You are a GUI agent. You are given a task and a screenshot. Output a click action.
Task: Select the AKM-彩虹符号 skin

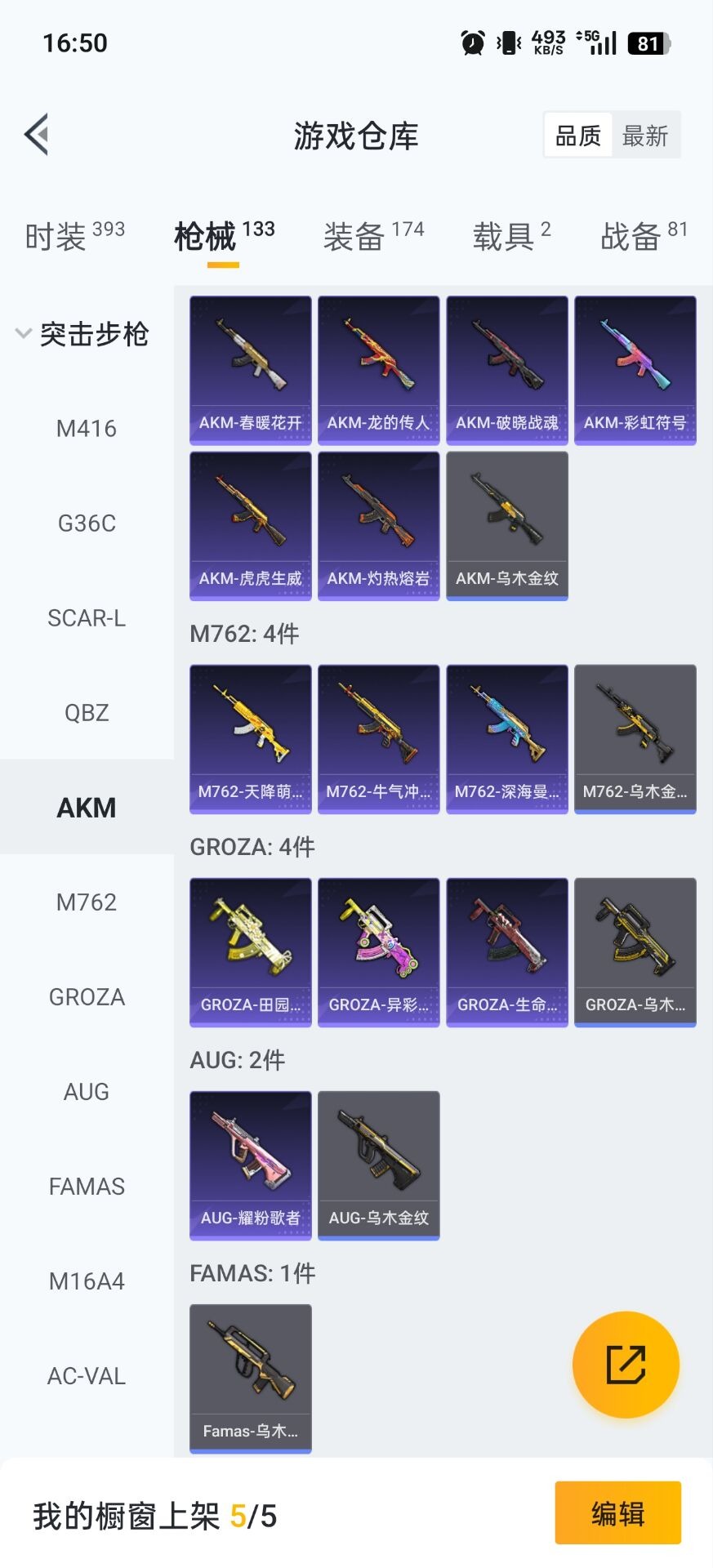click(x=635, y=370)
